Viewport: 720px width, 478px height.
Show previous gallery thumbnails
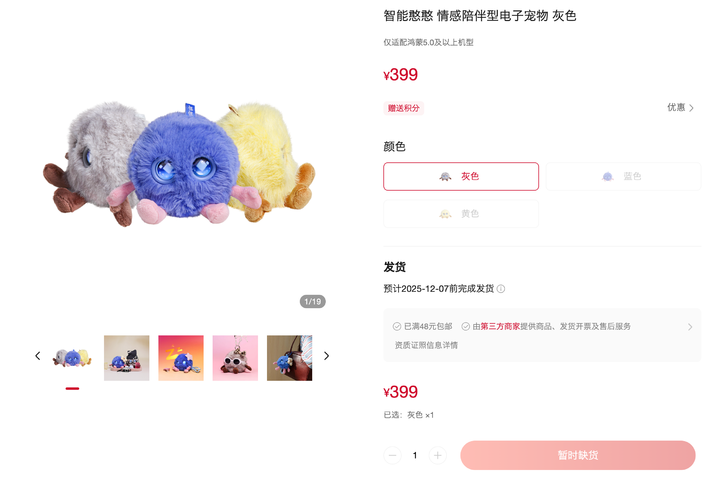pos(38,355)
